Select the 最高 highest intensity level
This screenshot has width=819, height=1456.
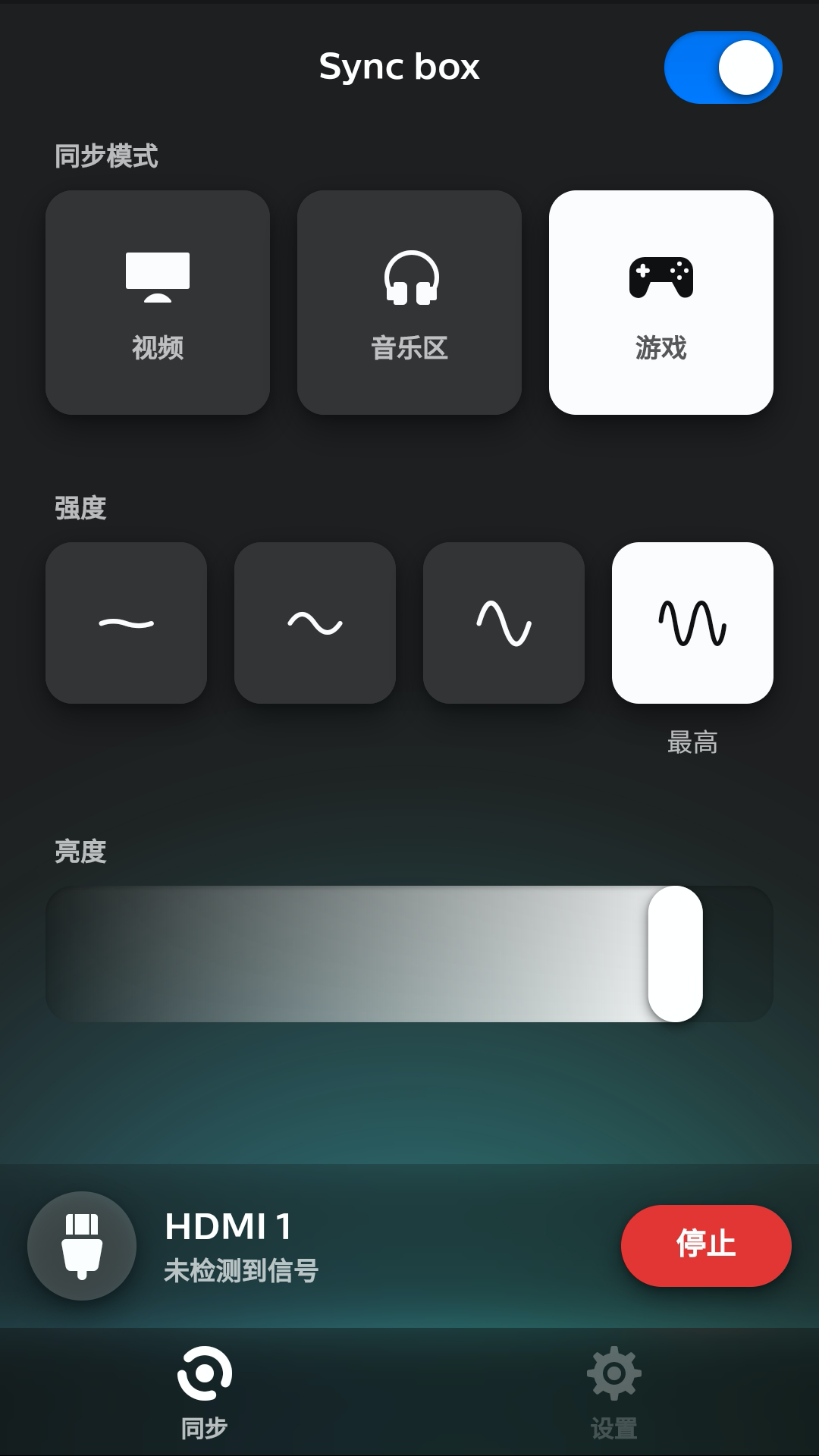[692, 623]
